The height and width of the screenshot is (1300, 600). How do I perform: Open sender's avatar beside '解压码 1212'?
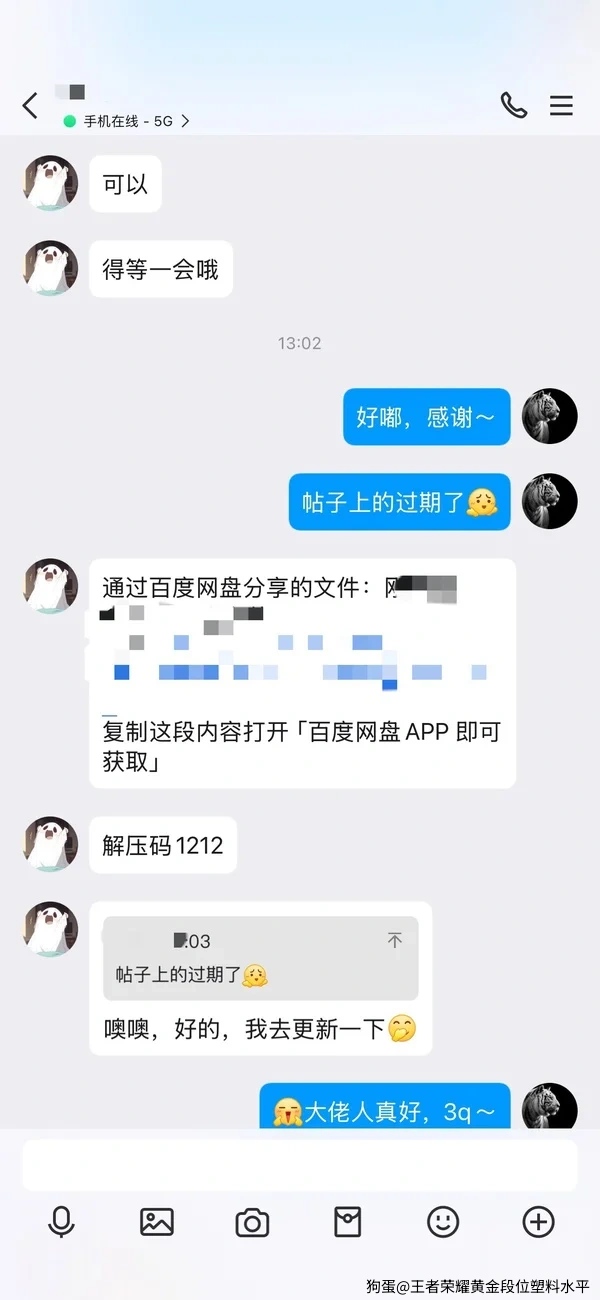click(x=50, y=845)
